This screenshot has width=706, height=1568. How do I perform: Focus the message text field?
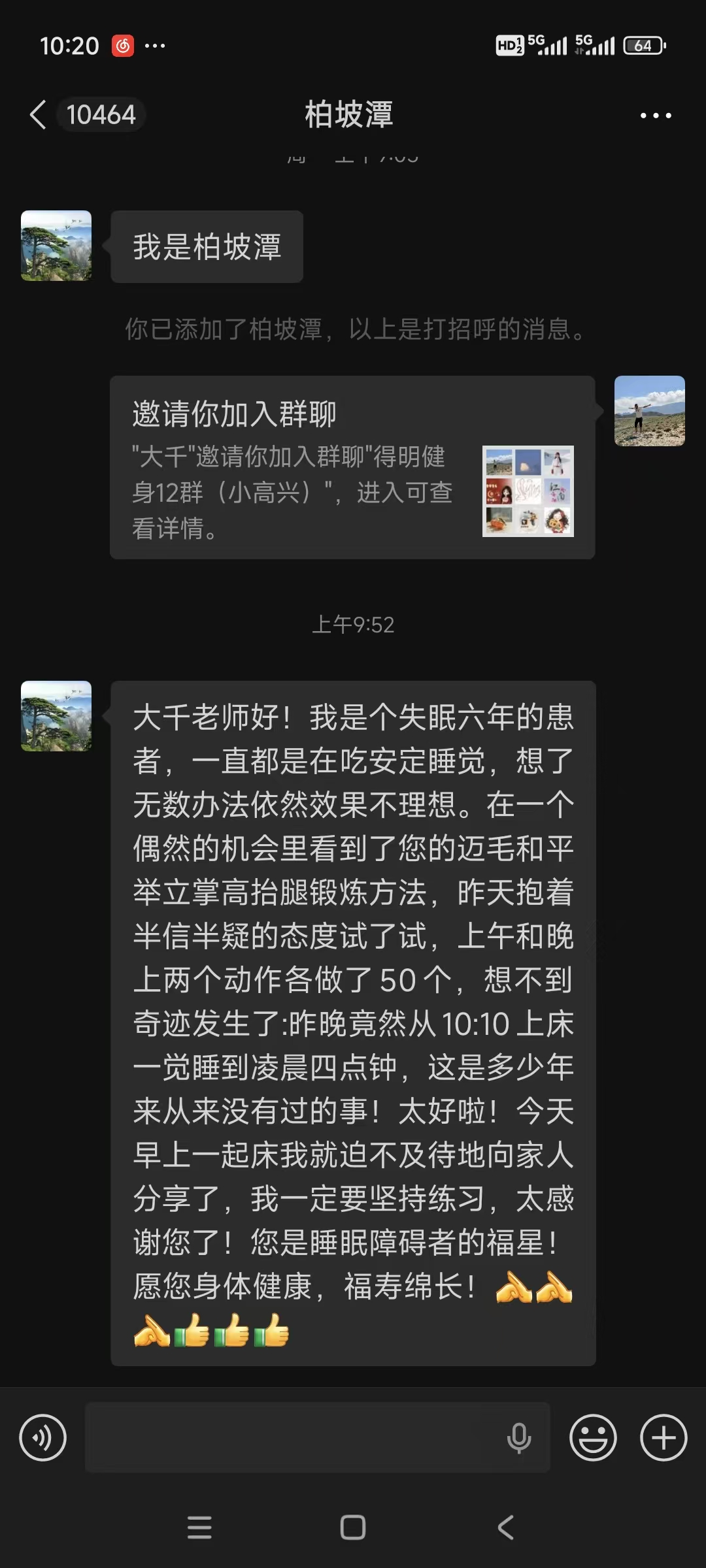pyautogui.click(x=294, y=1437)
